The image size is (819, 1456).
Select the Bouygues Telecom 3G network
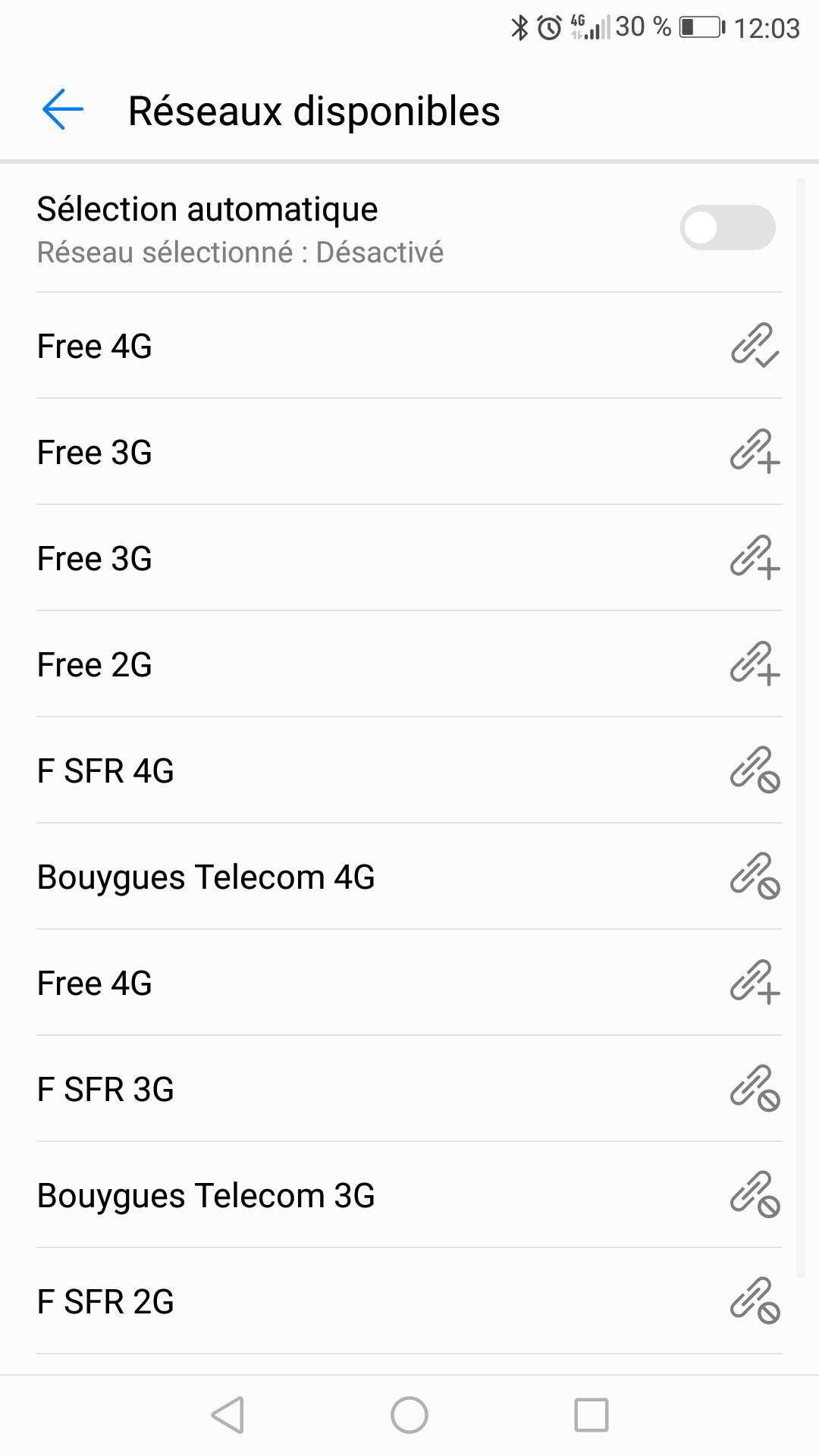[x=409, y=1195]
